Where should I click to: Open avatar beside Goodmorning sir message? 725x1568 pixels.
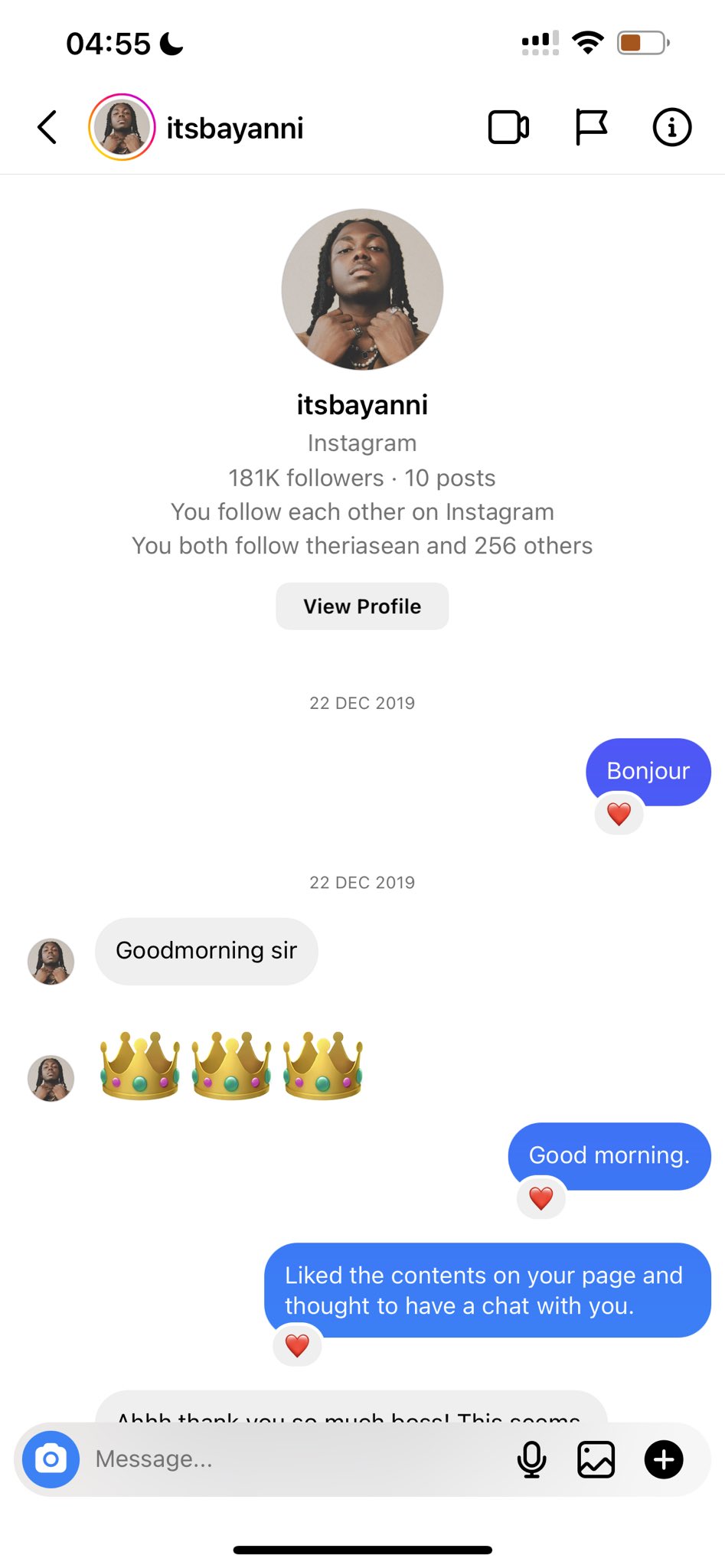coord(51,962)
